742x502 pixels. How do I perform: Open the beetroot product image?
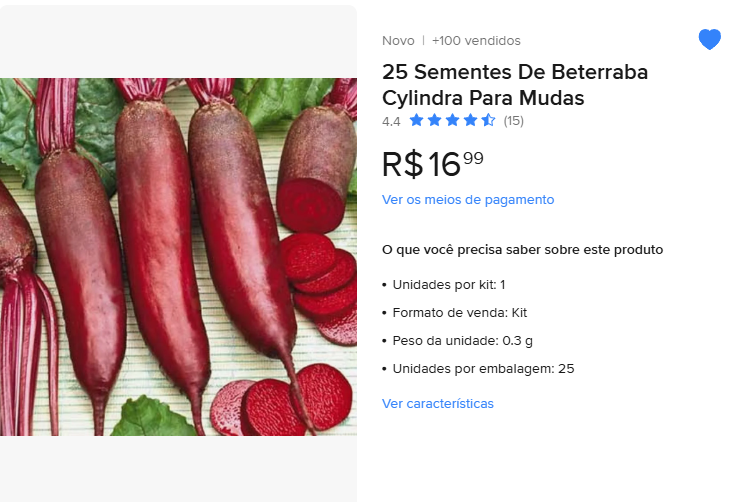pyautogui.click(x=178, y=256)
